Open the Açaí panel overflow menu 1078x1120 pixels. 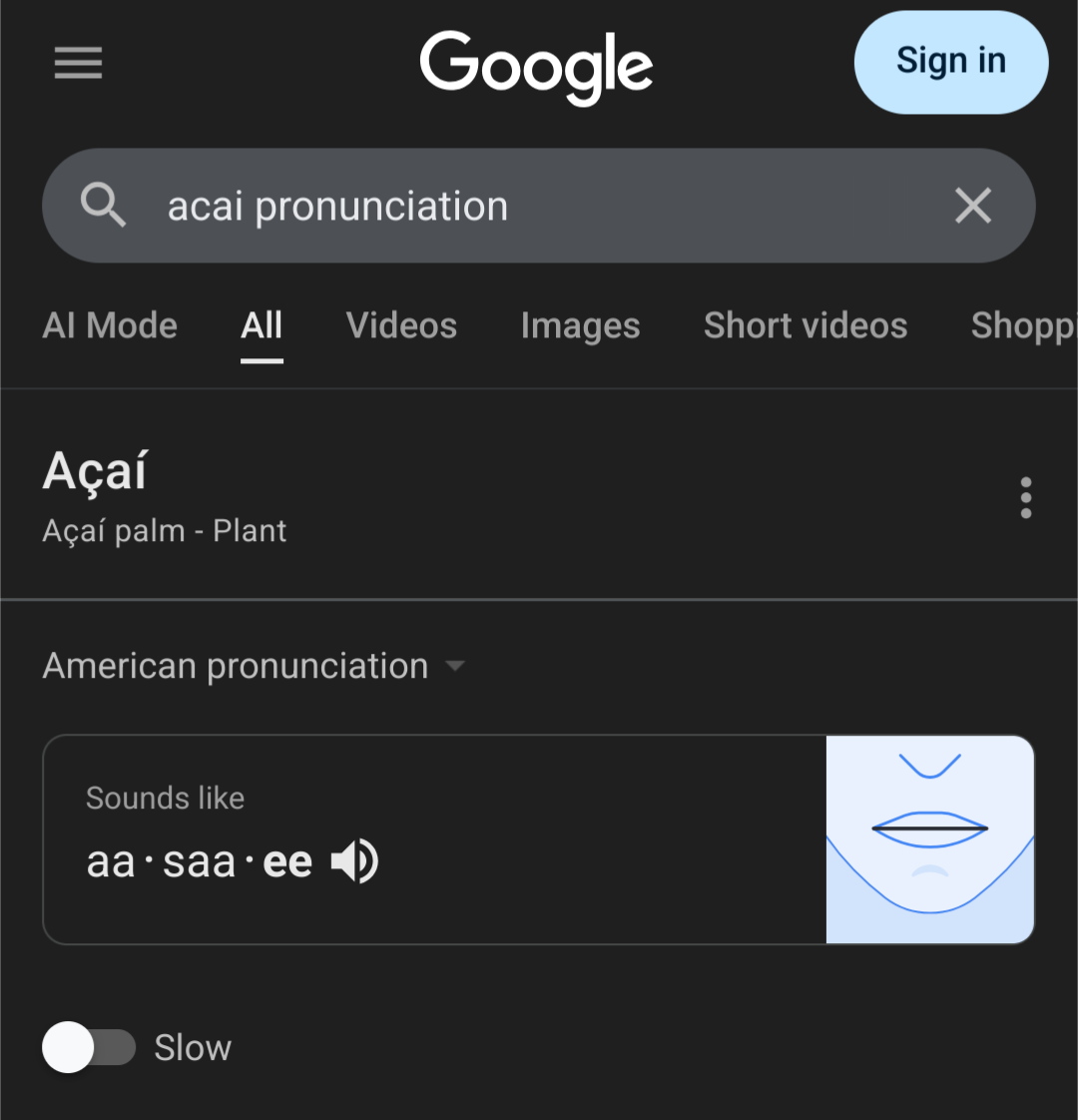(1025, 497)
